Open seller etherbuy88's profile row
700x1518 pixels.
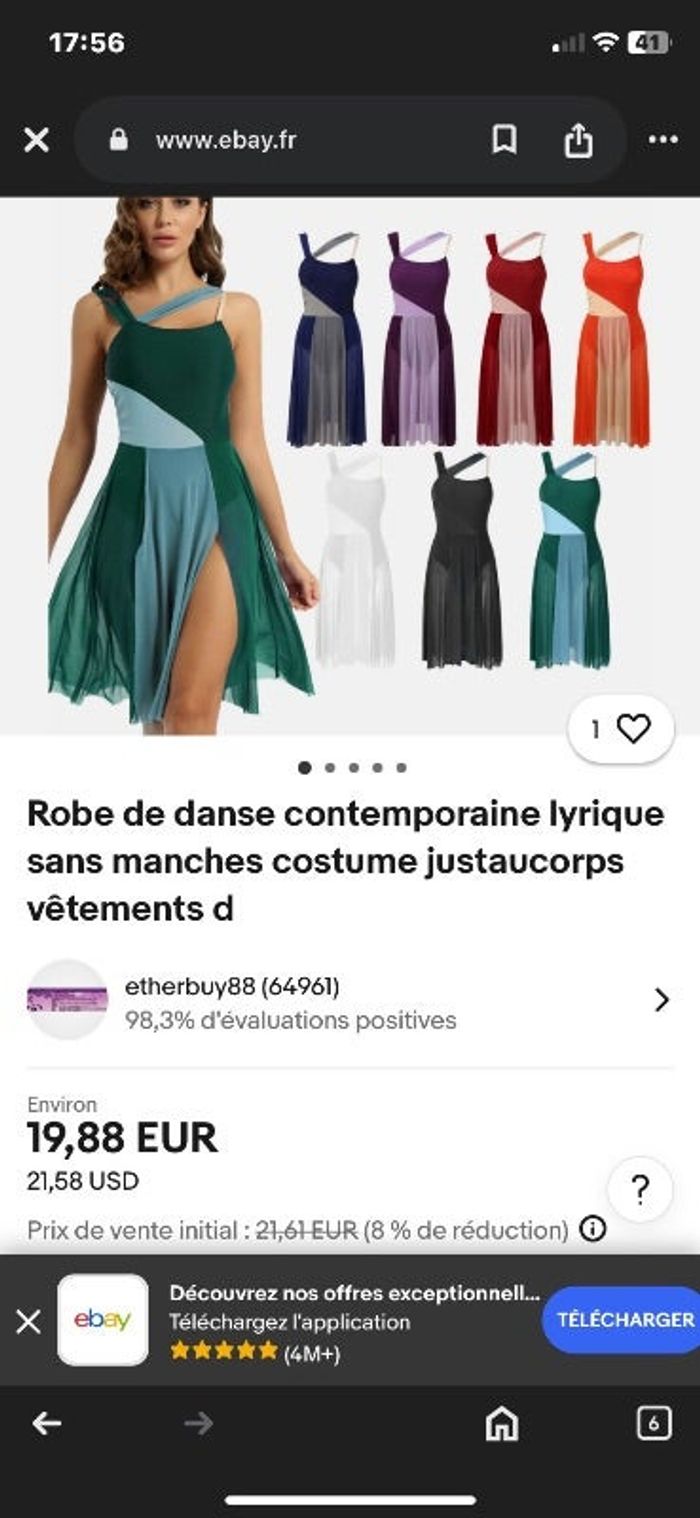click(348, 1000)
